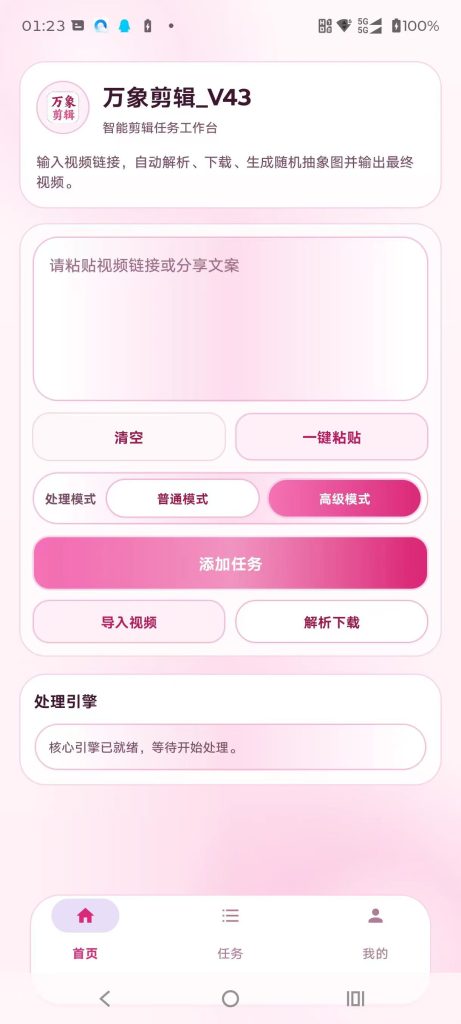Clear the input with 清空 button

(129, 437)
